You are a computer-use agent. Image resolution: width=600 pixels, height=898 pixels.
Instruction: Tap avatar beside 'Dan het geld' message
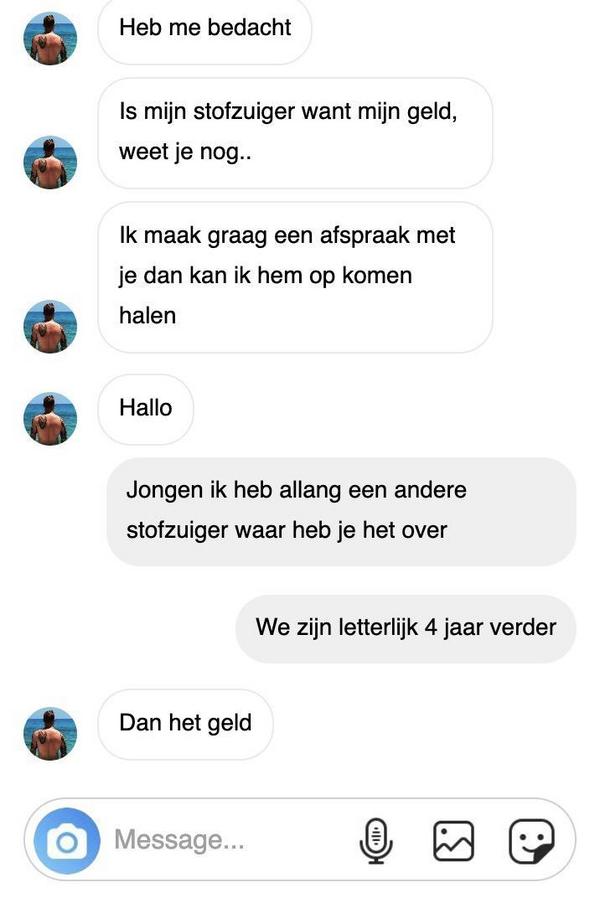[x=50, y=733]
